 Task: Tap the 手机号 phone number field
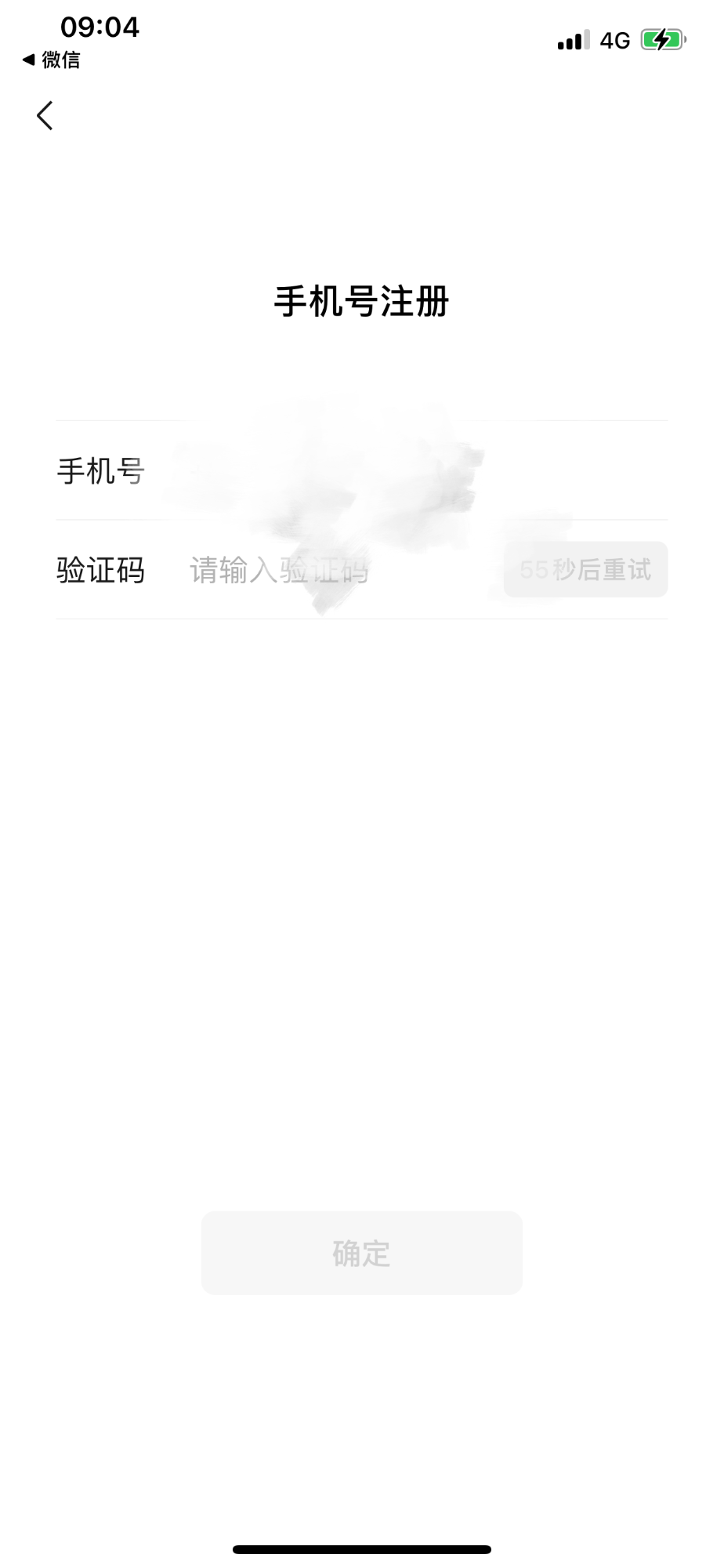pyautogui.click(x=392, y=471)
